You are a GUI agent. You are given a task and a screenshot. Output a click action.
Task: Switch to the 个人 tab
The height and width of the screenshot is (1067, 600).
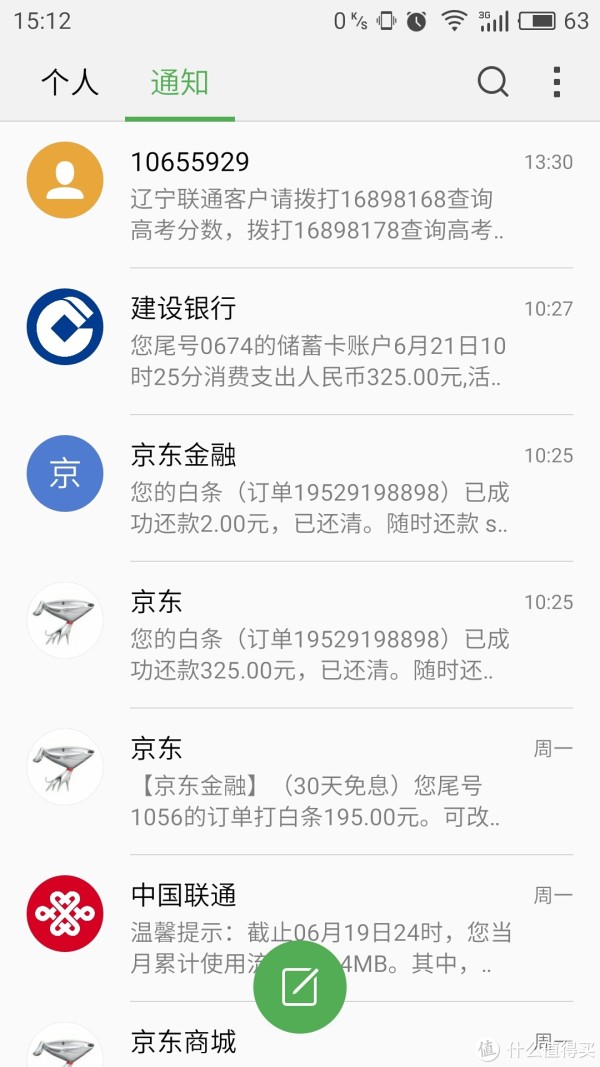click(69, 83)
